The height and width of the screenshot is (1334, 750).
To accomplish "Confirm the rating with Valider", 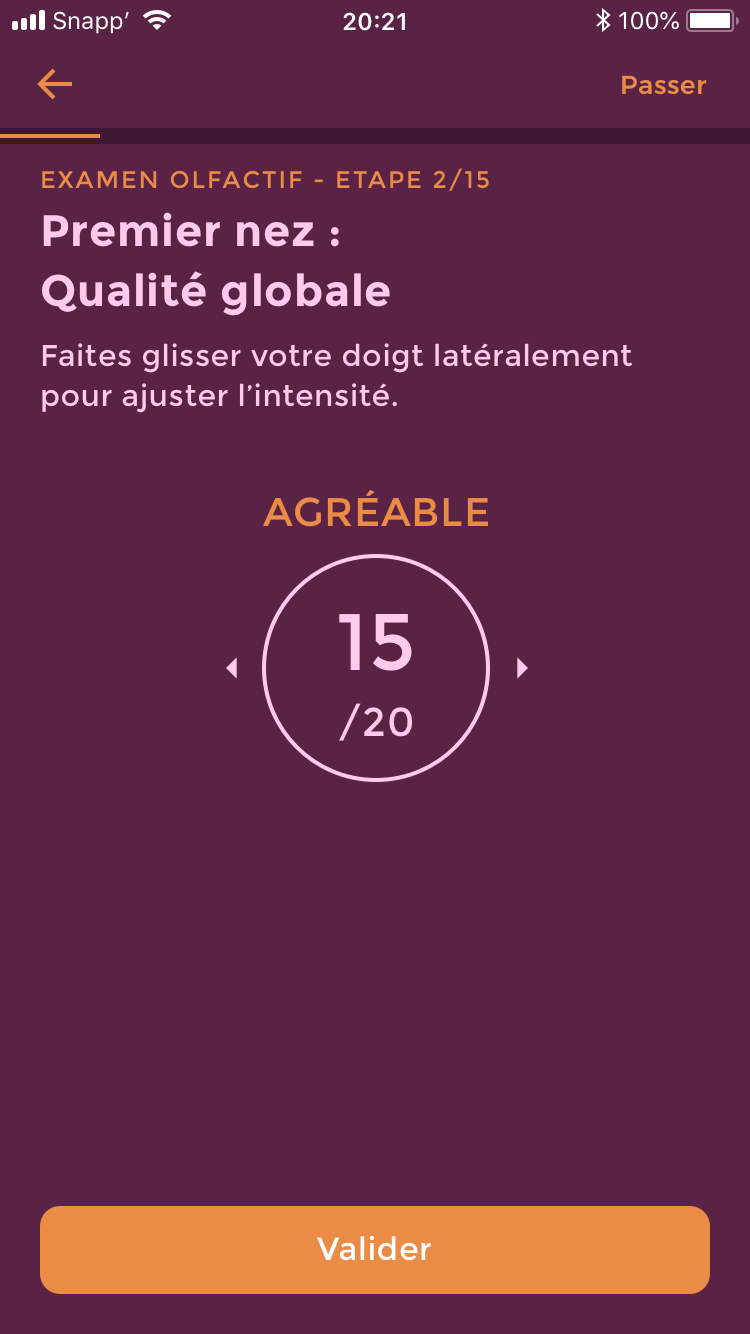I will 375,1250.
